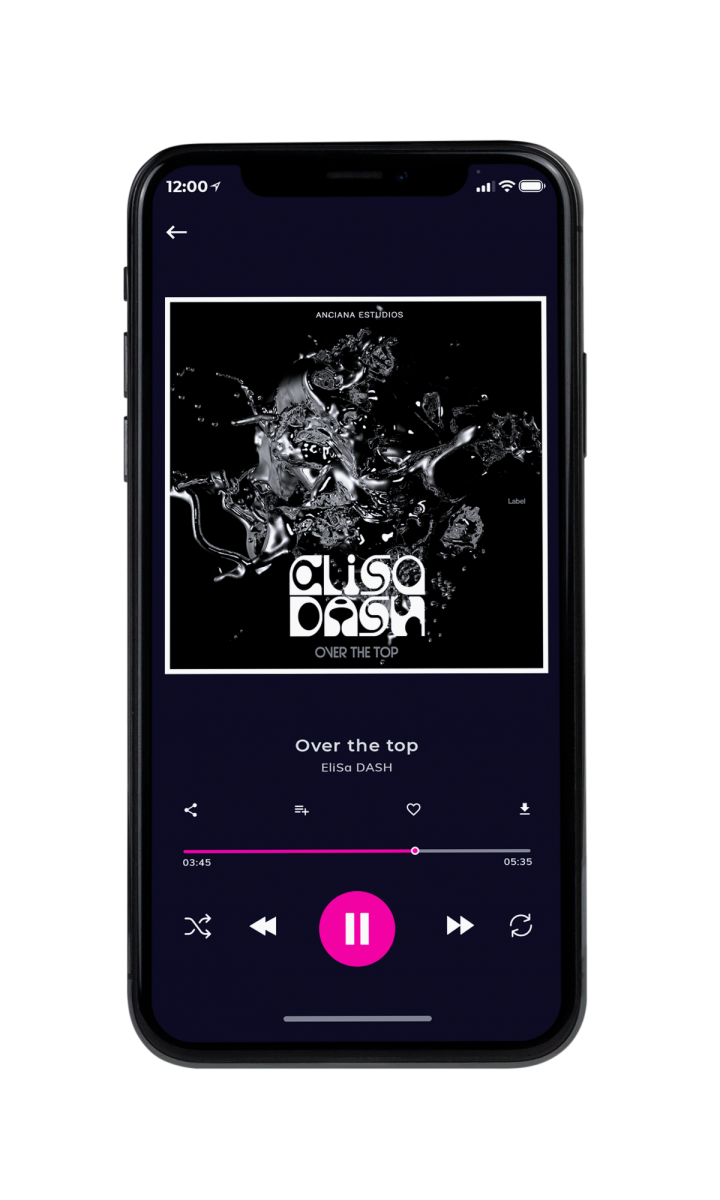Share the song Over the top

191,810
